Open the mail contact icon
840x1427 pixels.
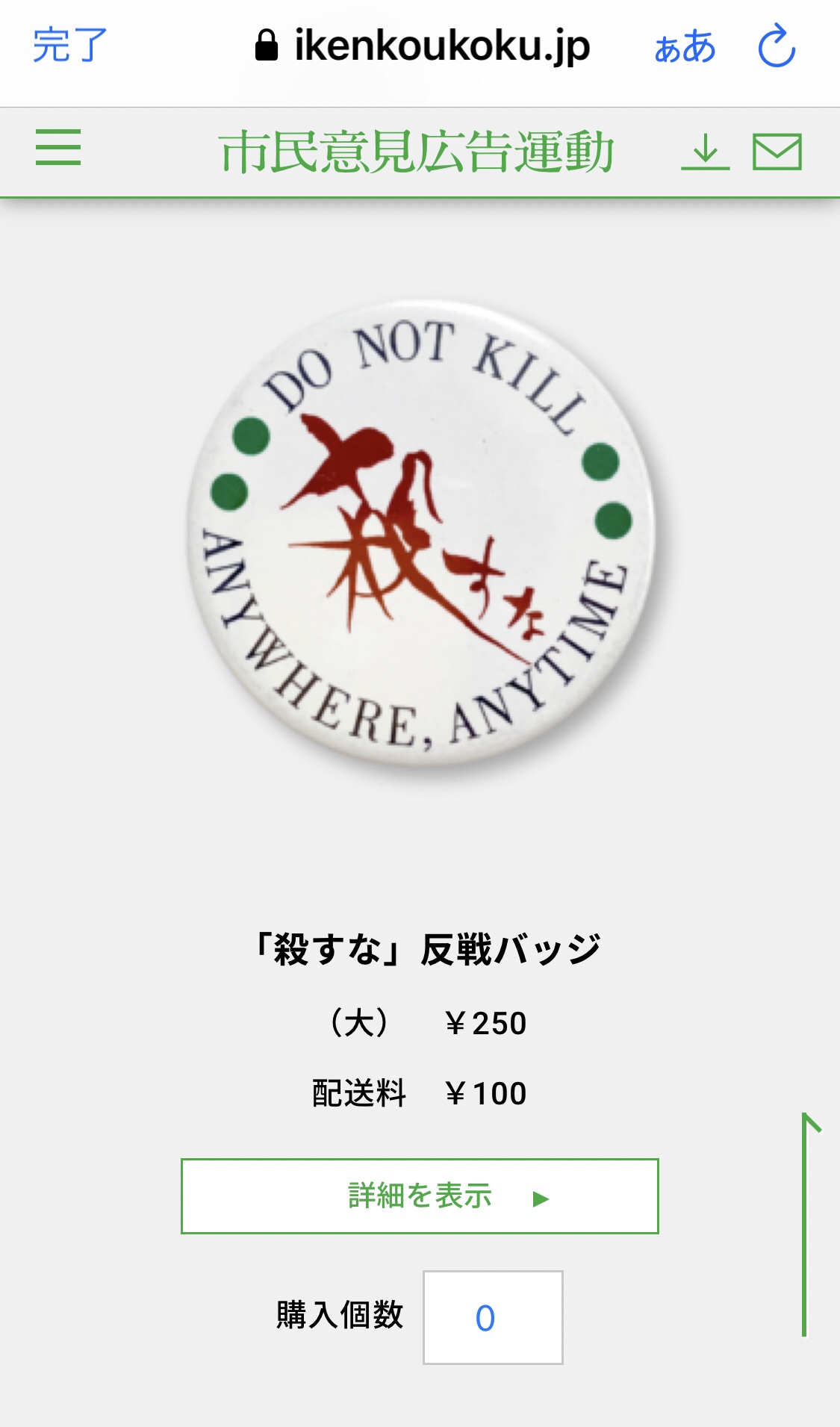(x=777, y=152)
